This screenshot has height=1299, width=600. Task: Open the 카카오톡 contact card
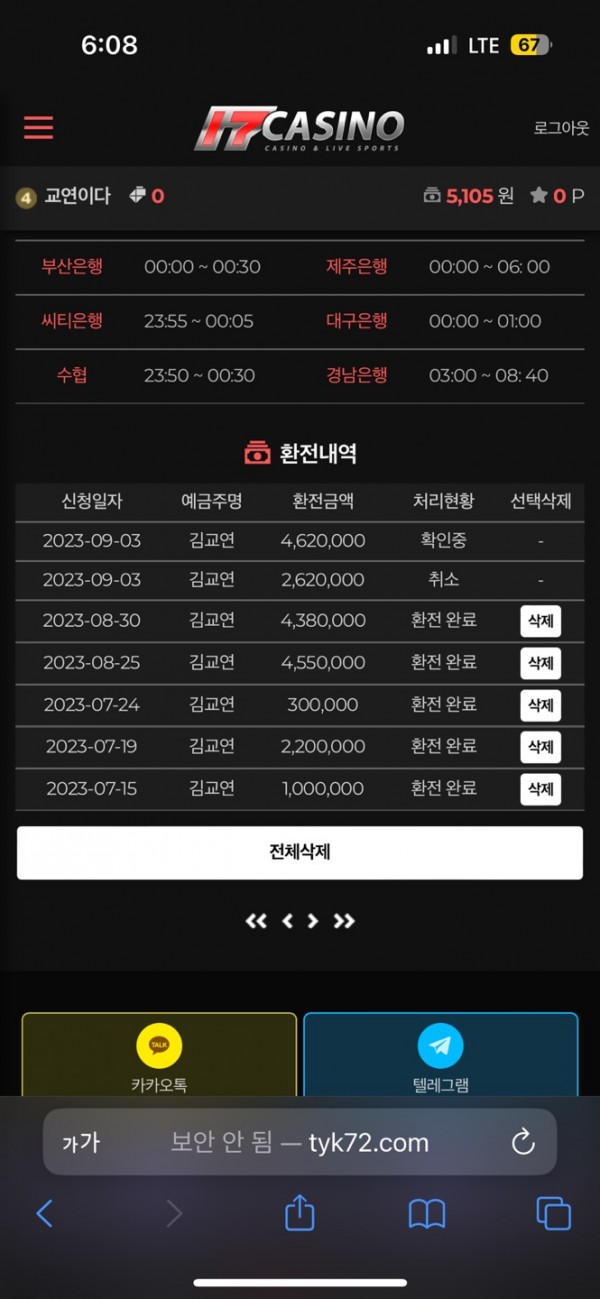click(x=159, y=1055)
